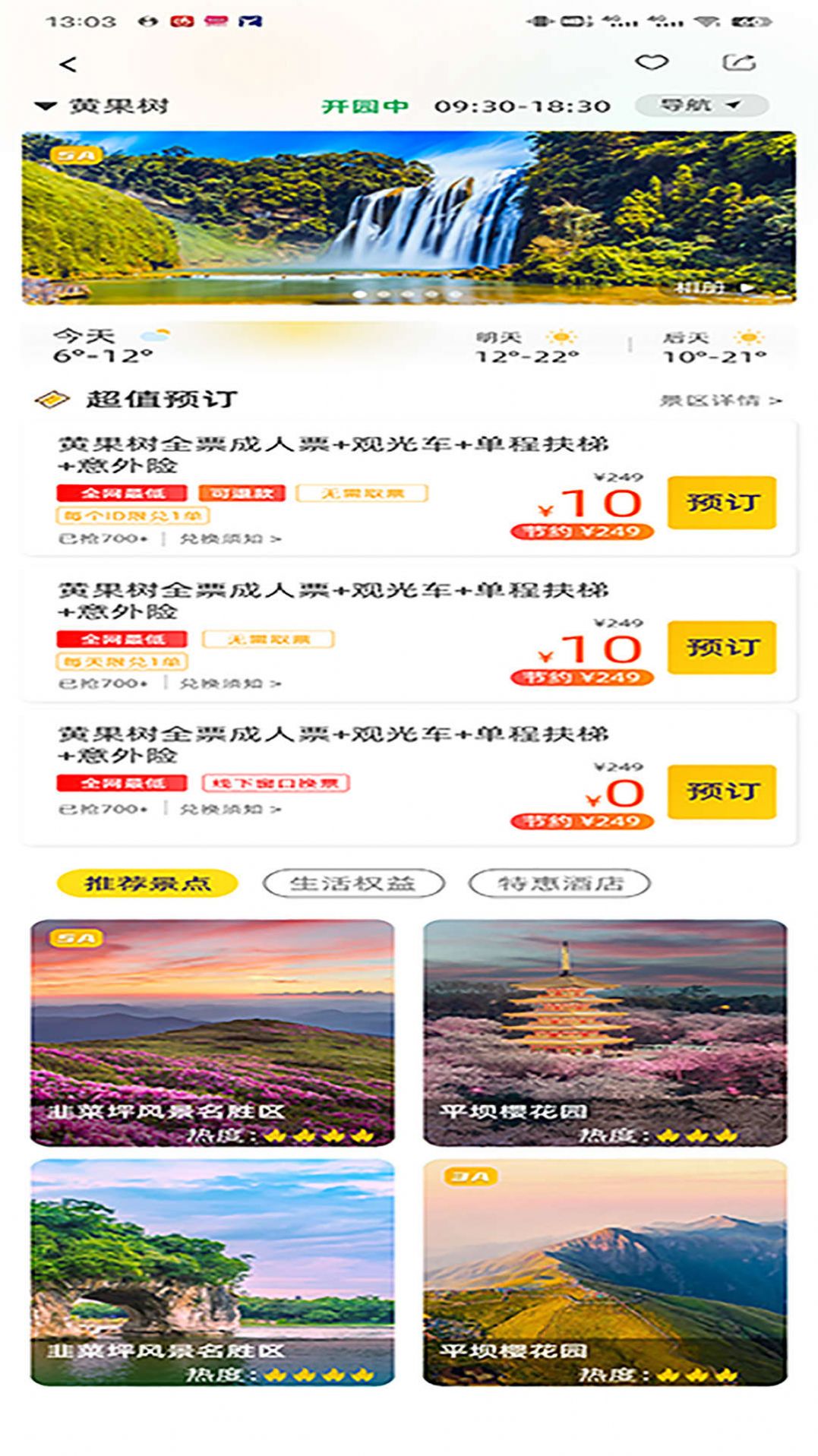Switch to the 特惠酒店 tab
Viewport: 818px width, 1456px height.
560,883
